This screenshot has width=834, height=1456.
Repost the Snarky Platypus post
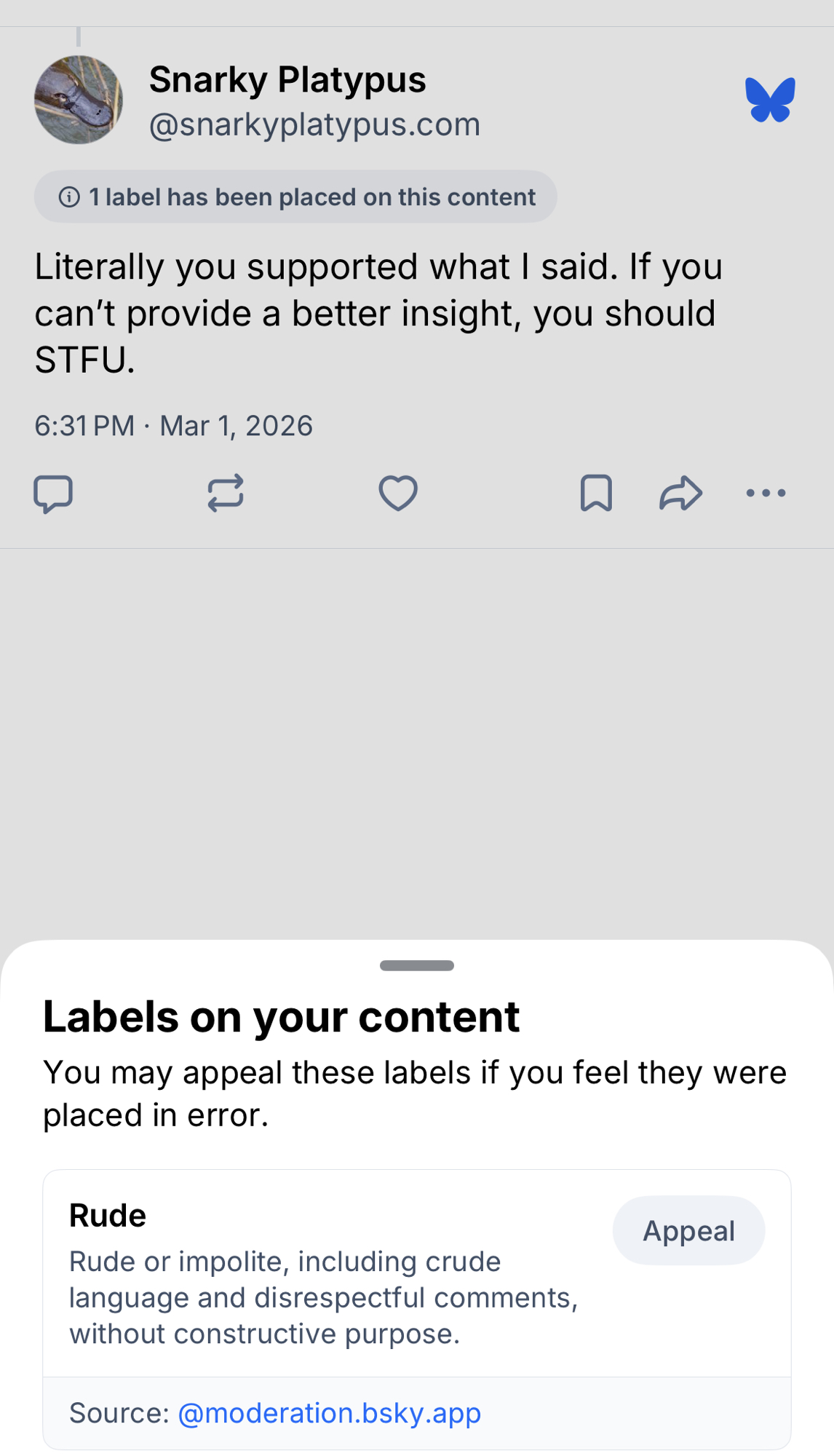(226, 494)
